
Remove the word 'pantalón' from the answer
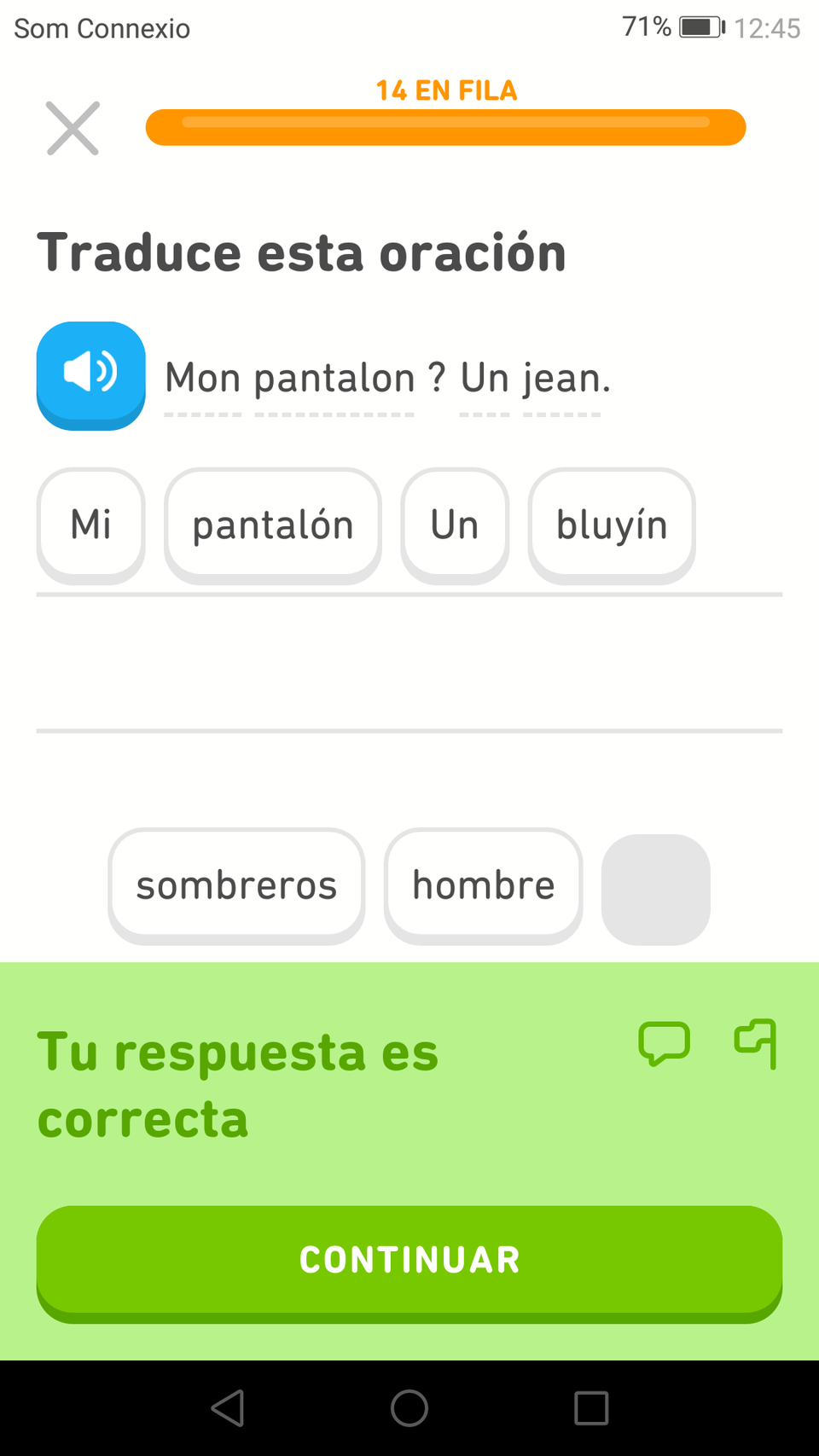(272, 525)
